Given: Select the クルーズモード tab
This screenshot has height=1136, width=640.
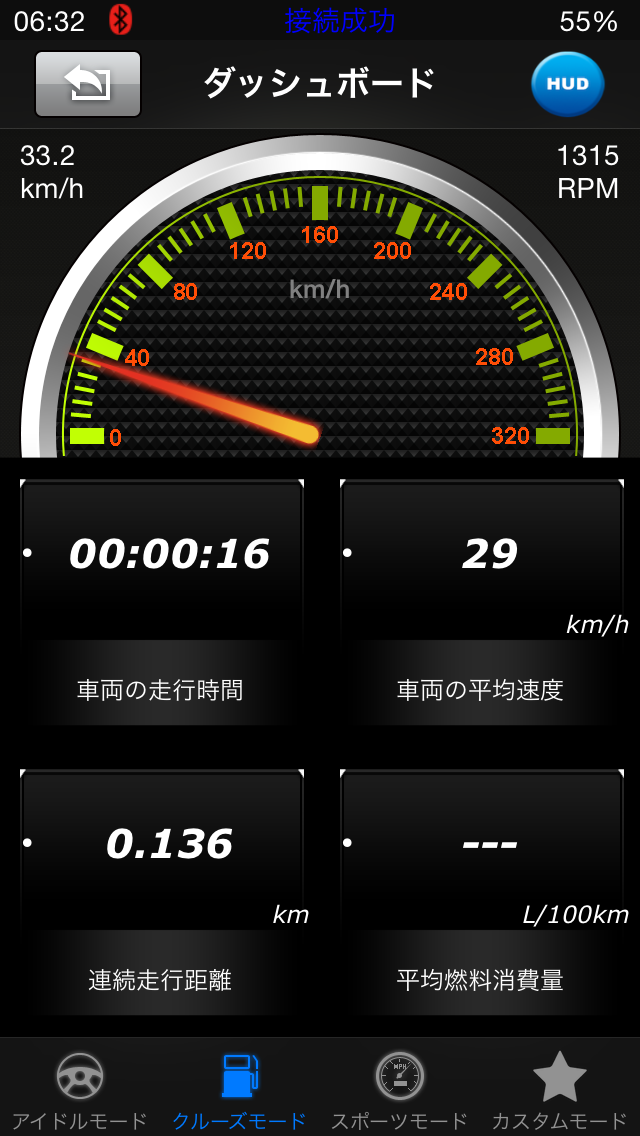Looking at the screenshot, I should point(239,1088).
